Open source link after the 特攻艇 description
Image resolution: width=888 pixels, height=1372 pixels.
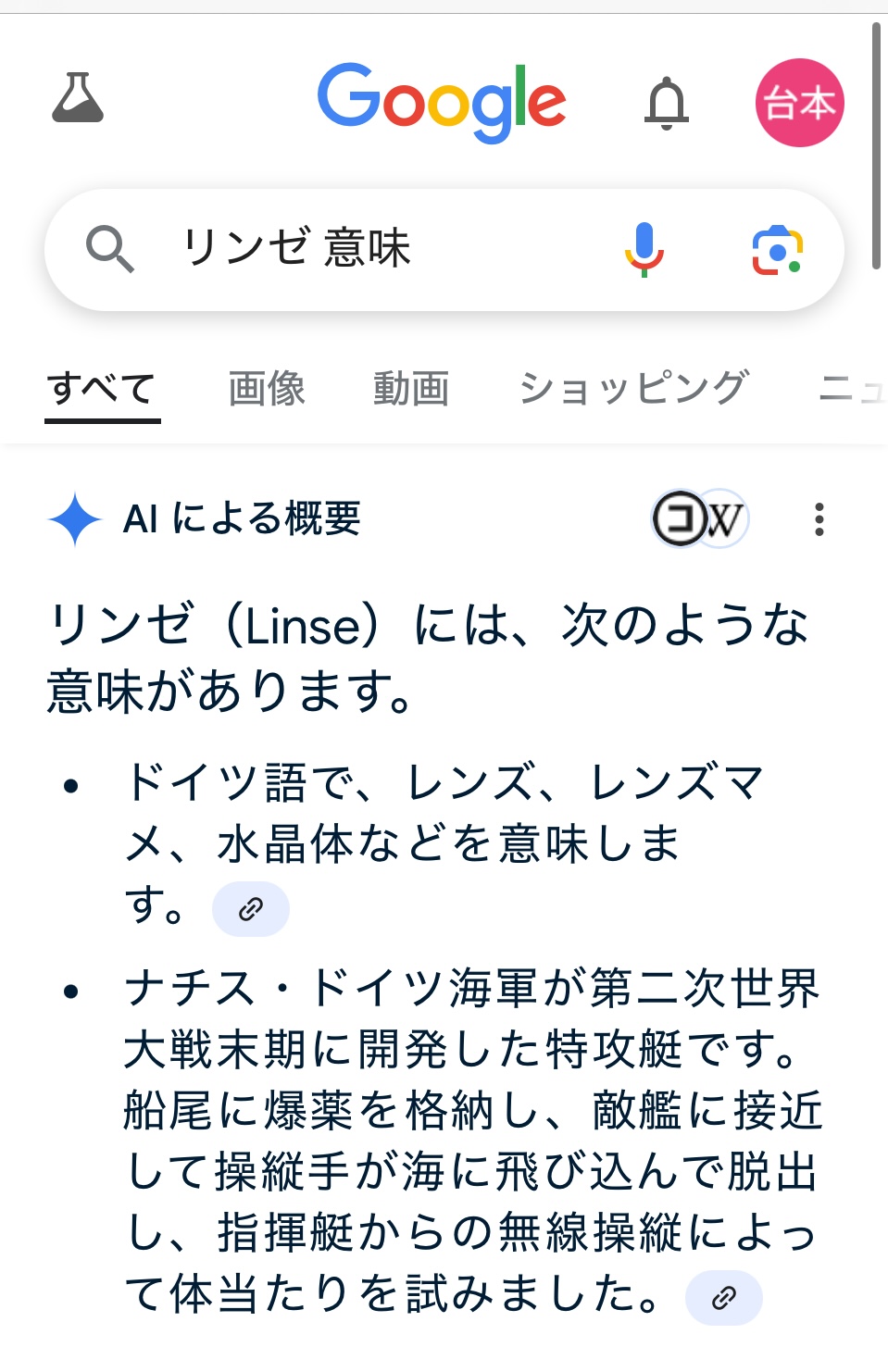click(723, 1298)
